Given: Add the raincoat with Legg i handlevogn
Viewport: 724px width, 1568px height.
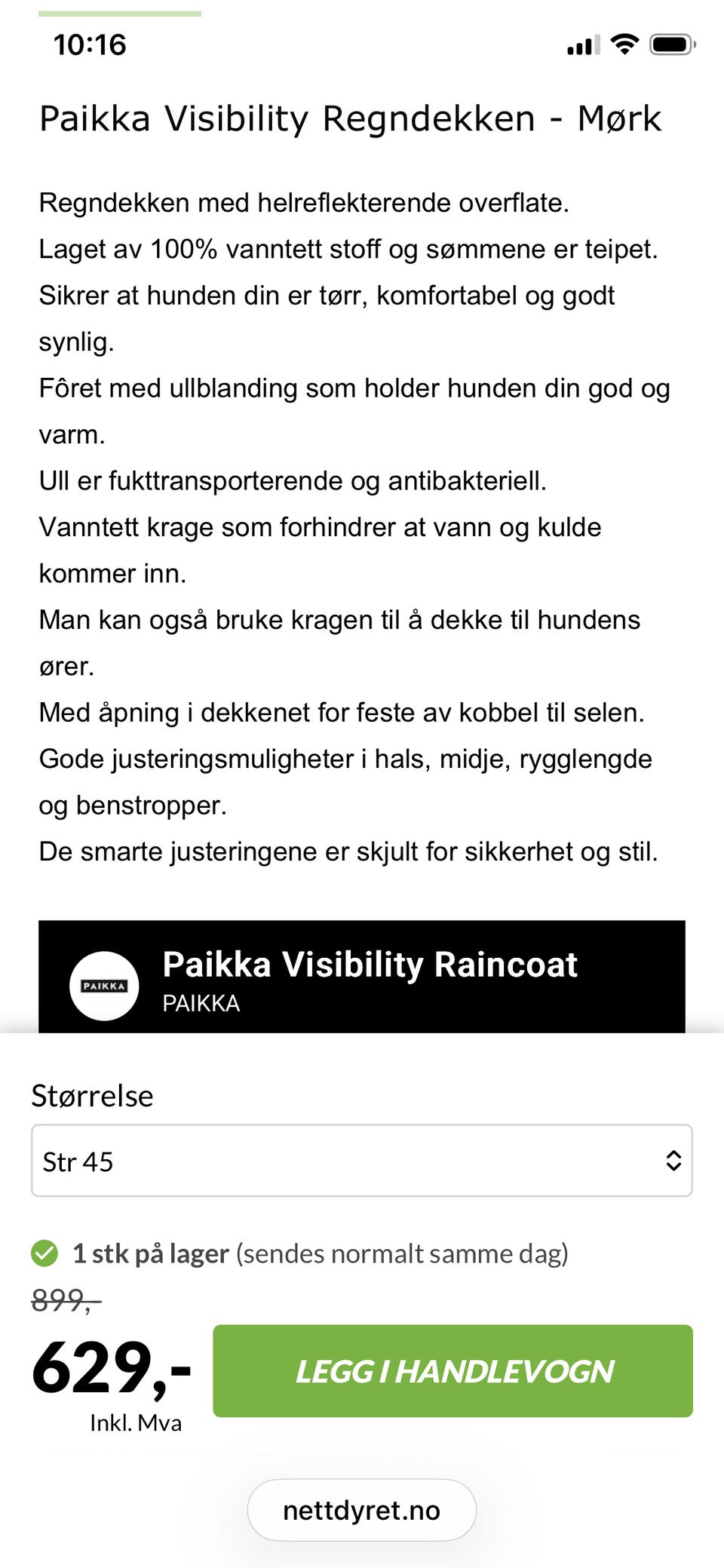Looking at the screenshot, I should [x=452, y=1370].
